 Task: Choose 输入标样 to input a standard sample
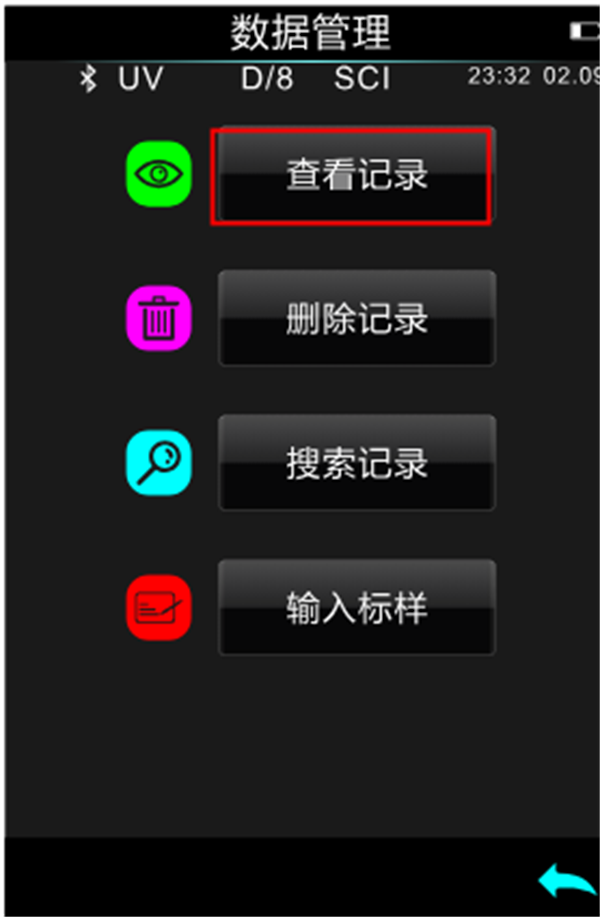pyautogui.click(x=356, y=608)
